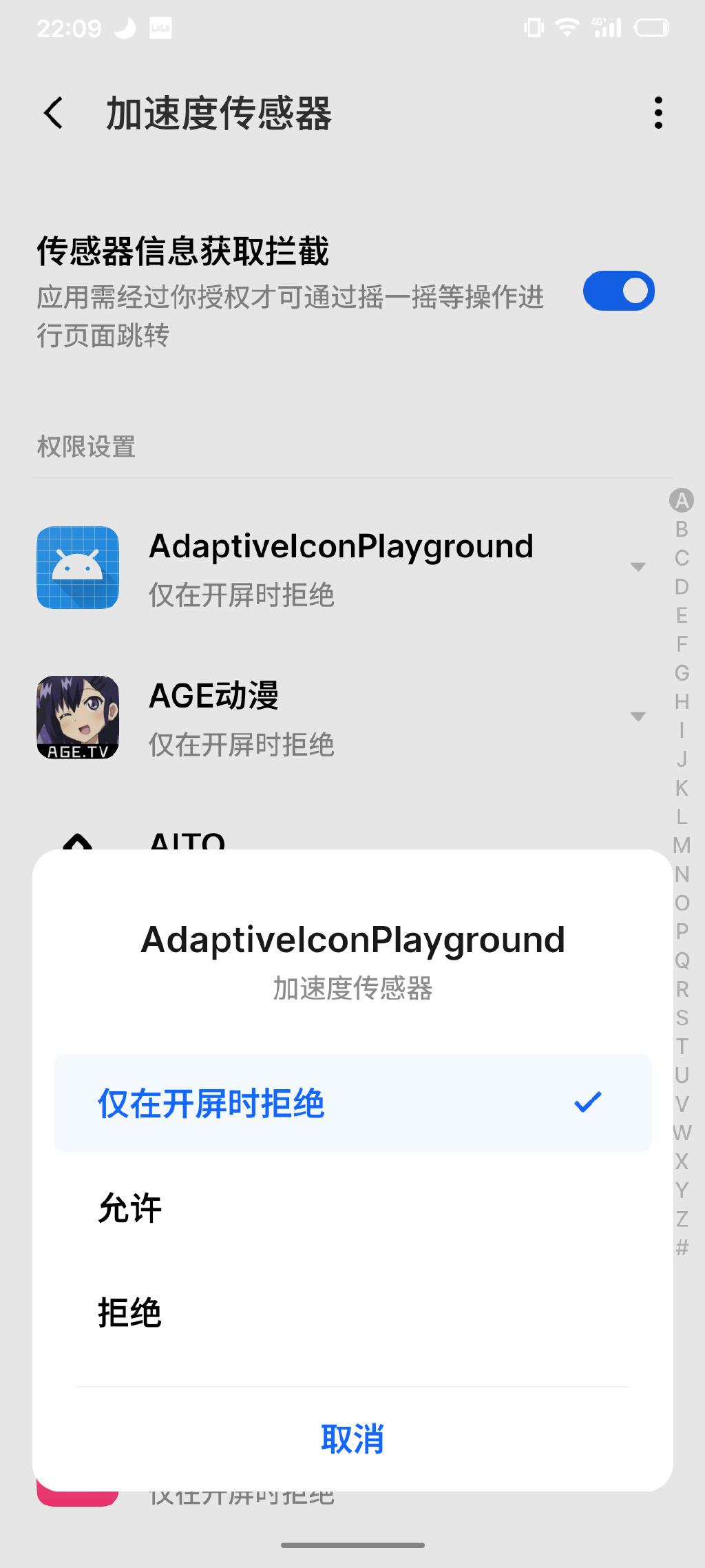Screen dimensions: 705x1568
Task: Tap 取消 to dismiss the dialog
Action: click(352, 1440)
